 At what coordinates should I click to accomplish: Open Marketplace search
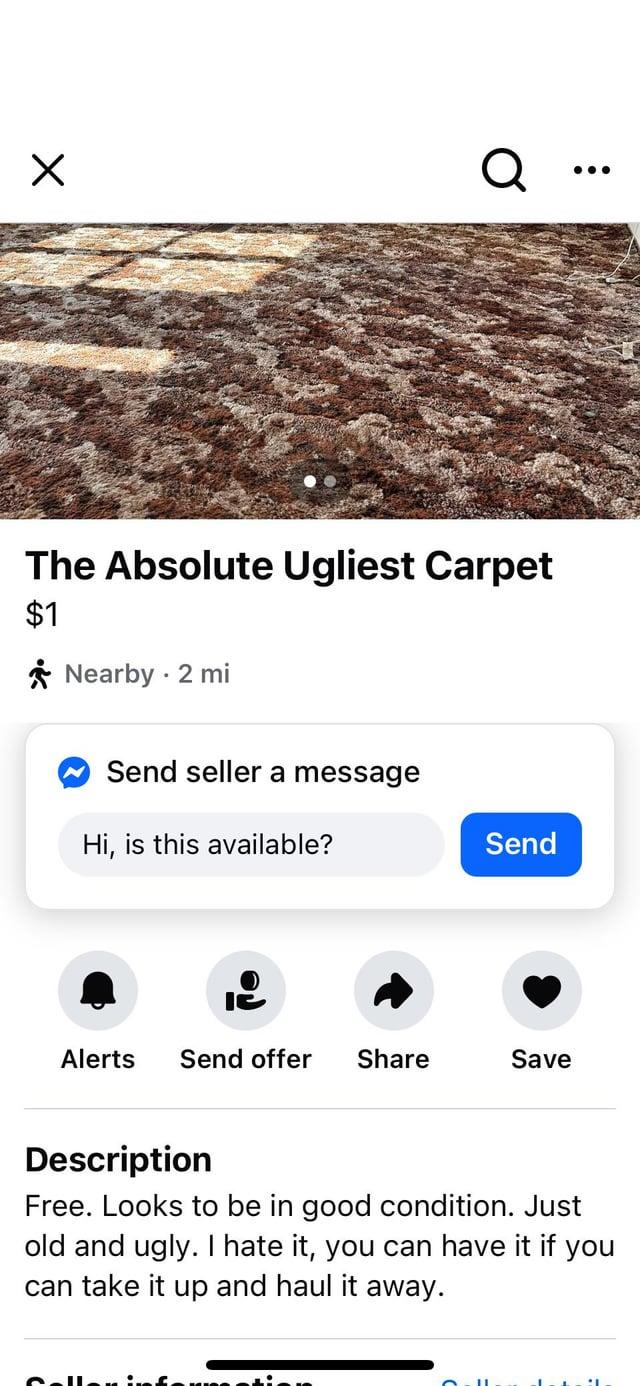503,170
